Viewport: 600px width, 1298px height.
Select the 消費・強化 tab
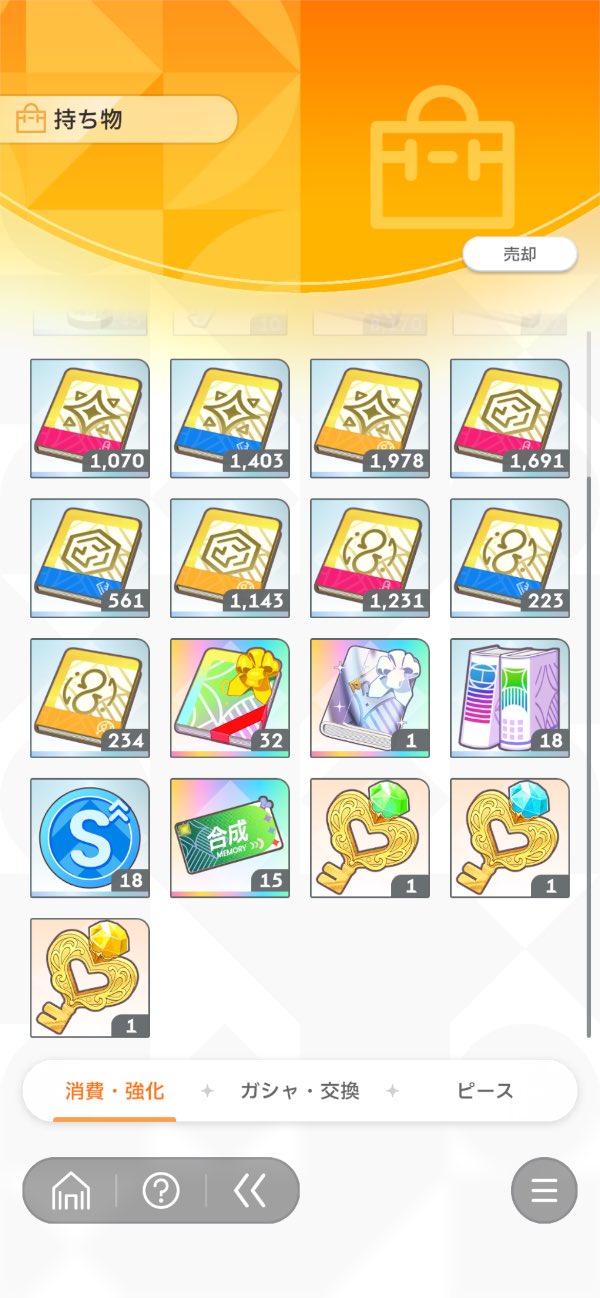(114, 1091)
